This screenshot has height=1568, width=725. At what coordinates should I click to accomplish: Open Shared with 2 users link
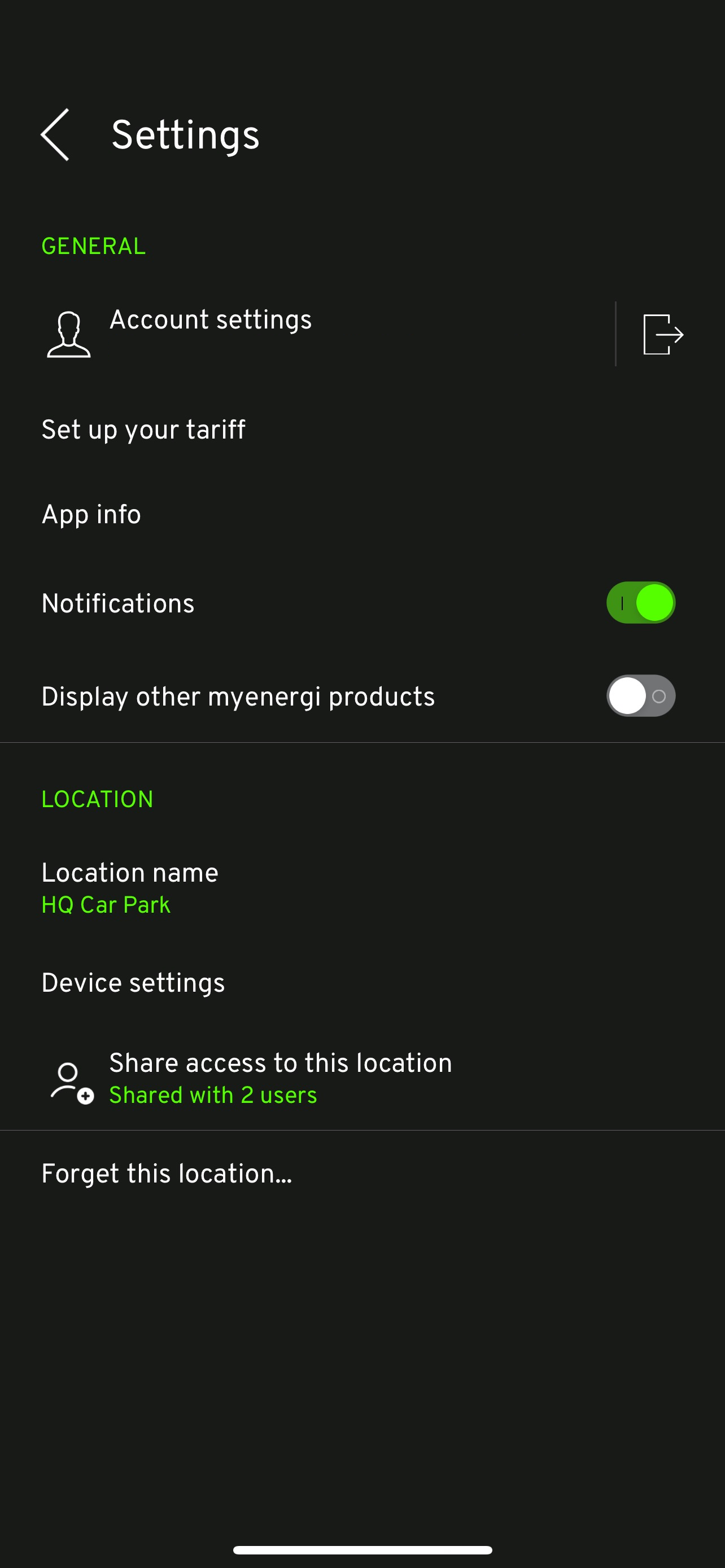(x=212, y=1094)
